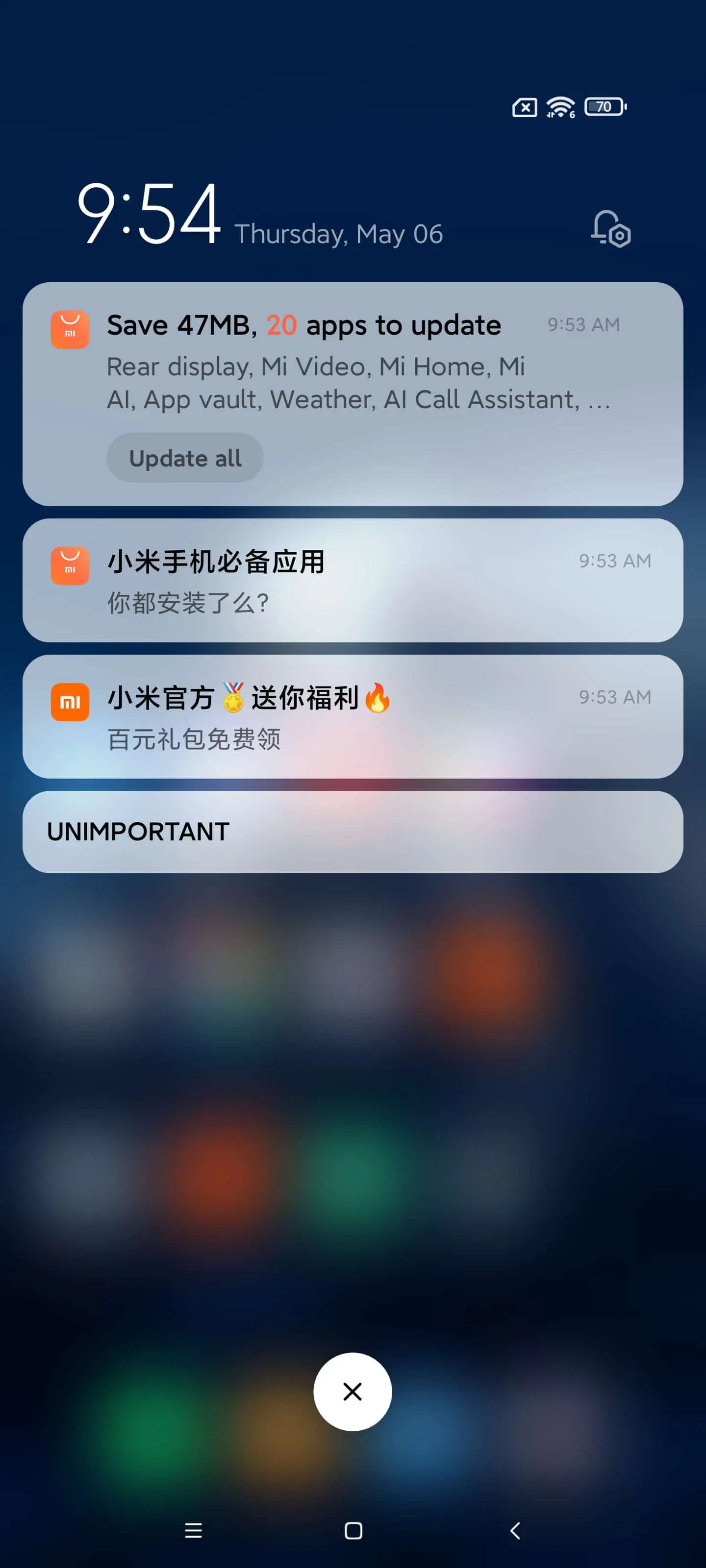Go to the home screen
Screen dimensions: 706x1568
353,1530
